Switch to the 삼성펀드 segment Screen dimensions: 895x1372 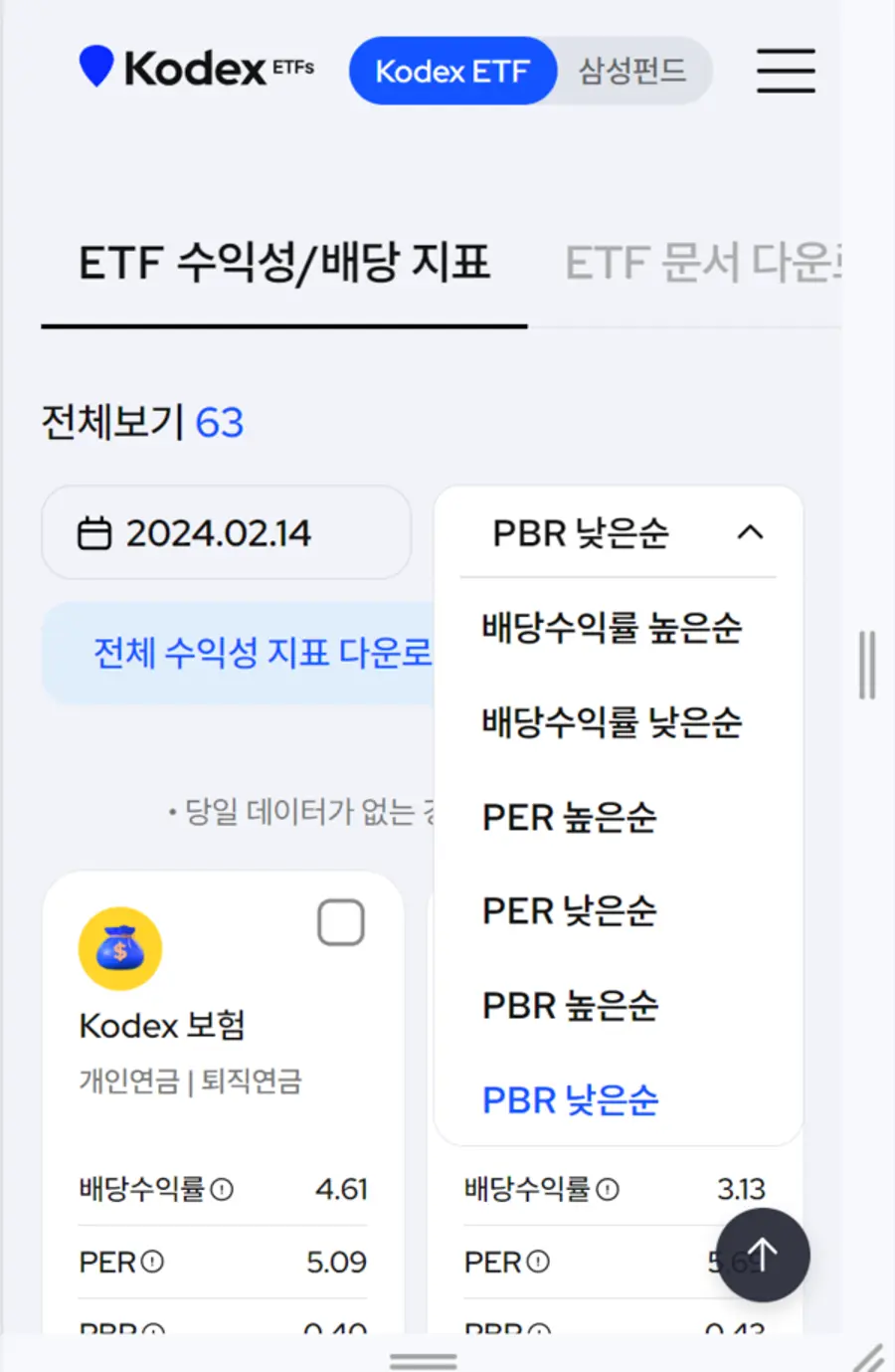tap(632, 71)
